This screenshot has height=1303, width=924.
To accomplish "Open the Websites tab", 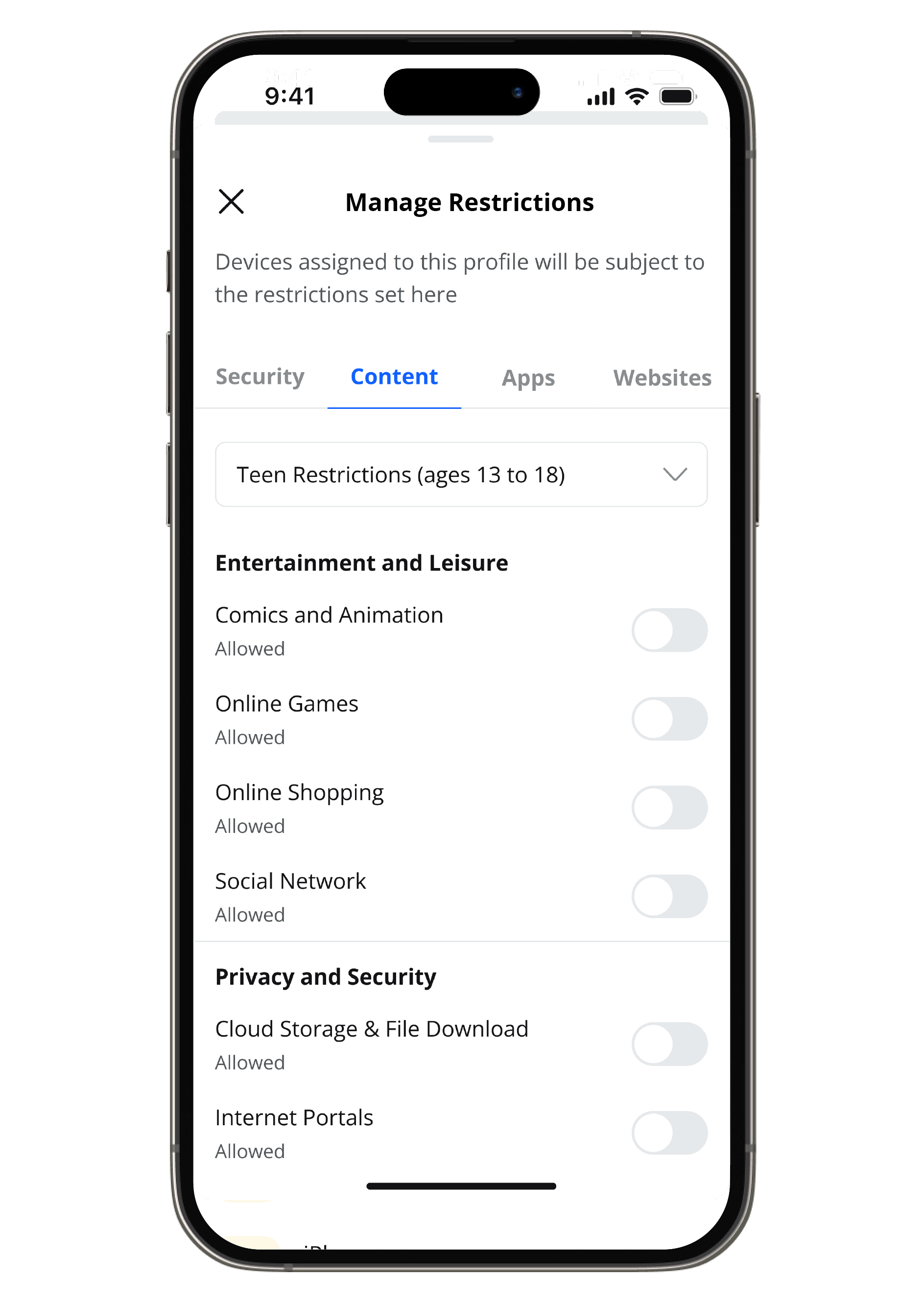I will (x=662, y=378).
